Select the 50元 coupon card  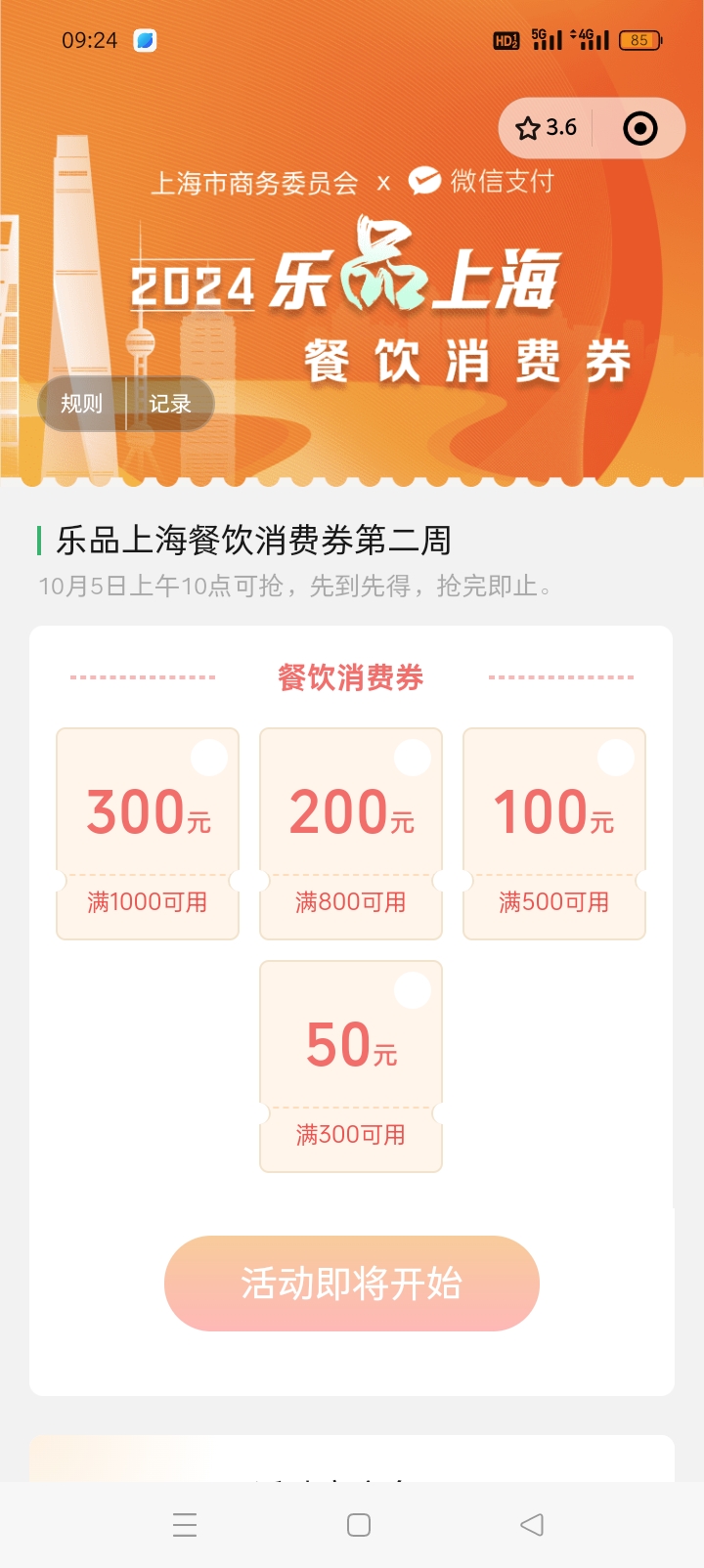point(351,1066)
